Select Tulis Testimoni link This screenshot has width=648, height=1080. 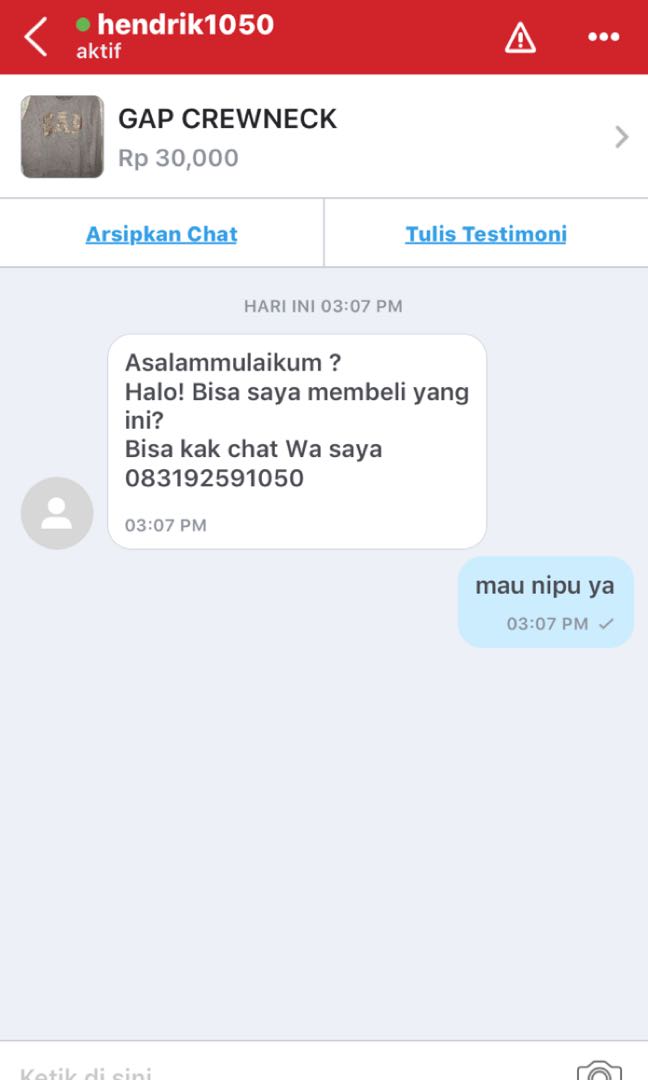486,234
